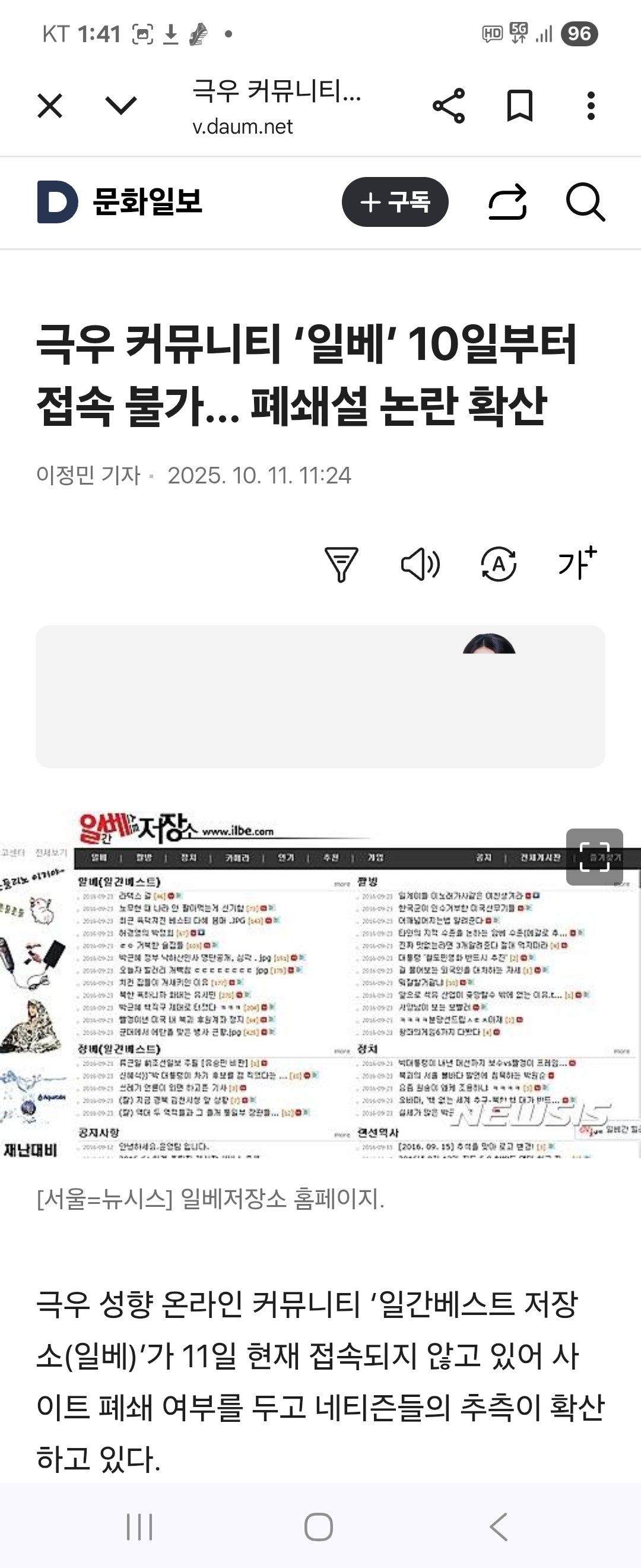Listen to the article with the speaker icon
Screen dimensions: 641x1568
tap(420, 564)
